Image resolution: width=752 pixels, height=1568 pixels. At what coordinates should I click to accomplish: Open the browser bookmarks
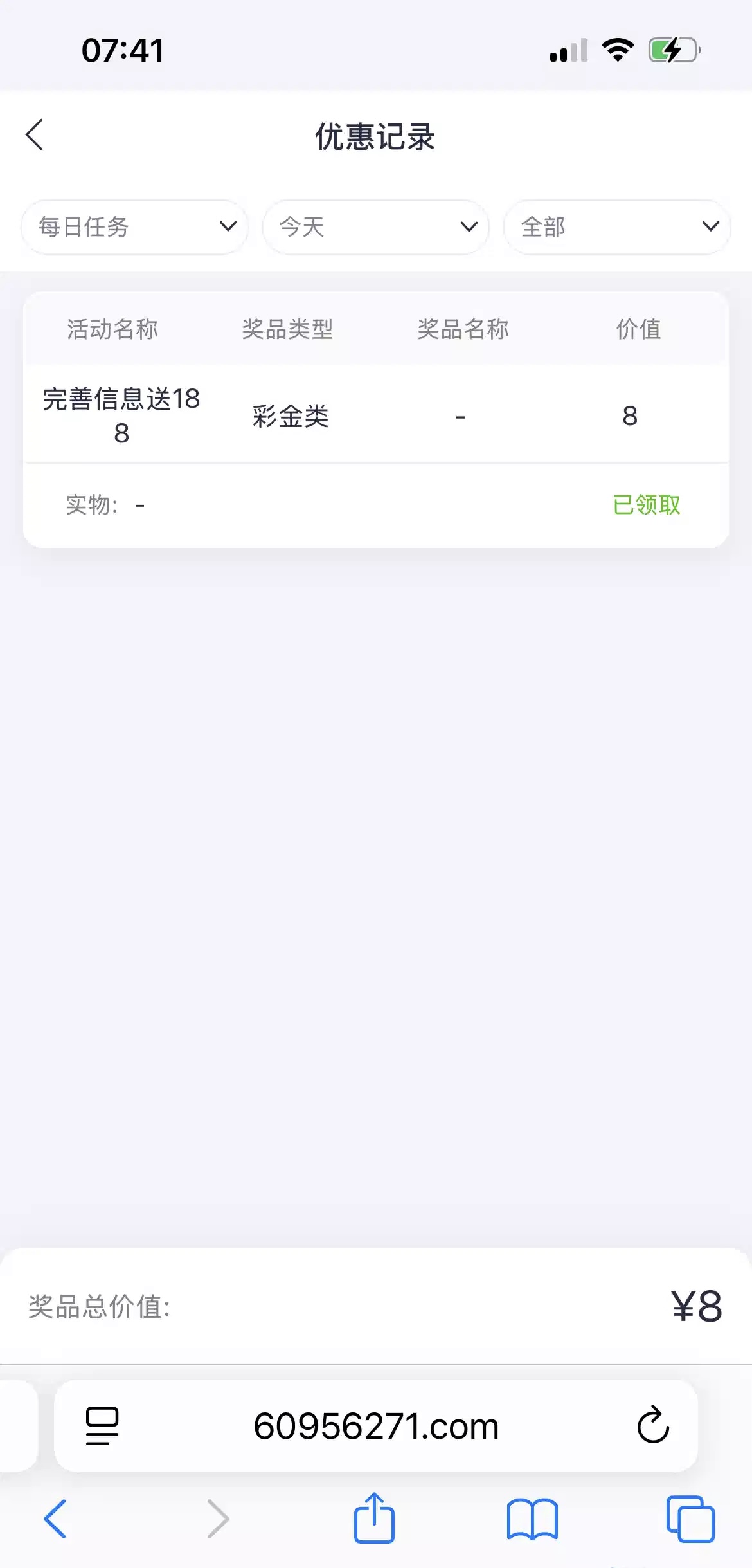[532, 1518]
